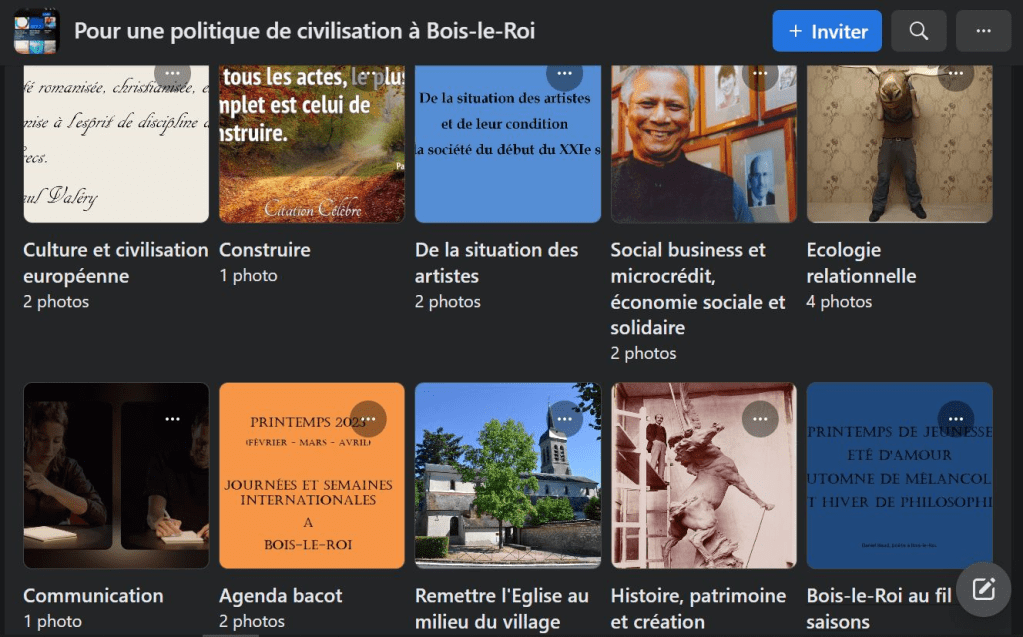Show options for the Communication album
This screenshot has width=1023, height=637.
(173, 419)
